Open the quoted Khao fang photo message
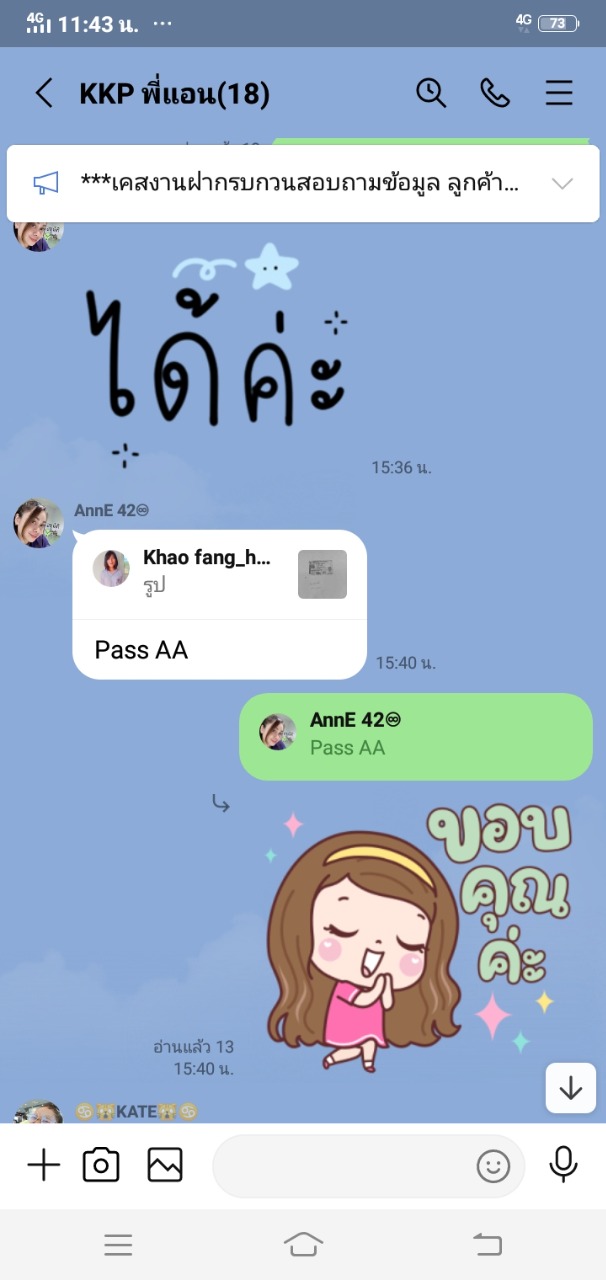Screen dimensions: 606x1280 pyautogui.click(x=220, y=574)
